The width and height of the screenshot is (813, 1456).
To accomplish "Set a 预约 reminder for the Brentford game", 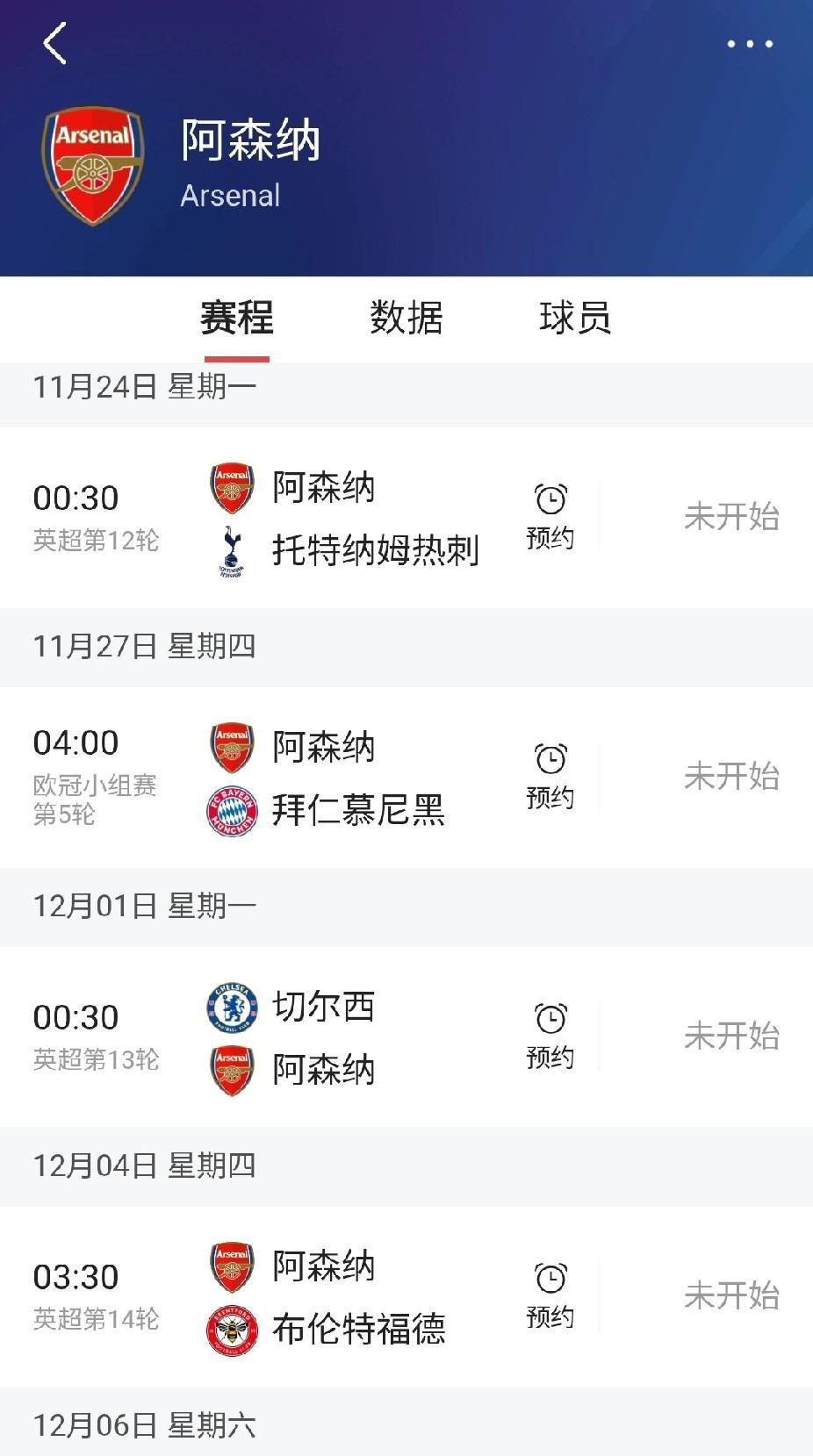I will pyautogui.click(x=550, y=1290).
